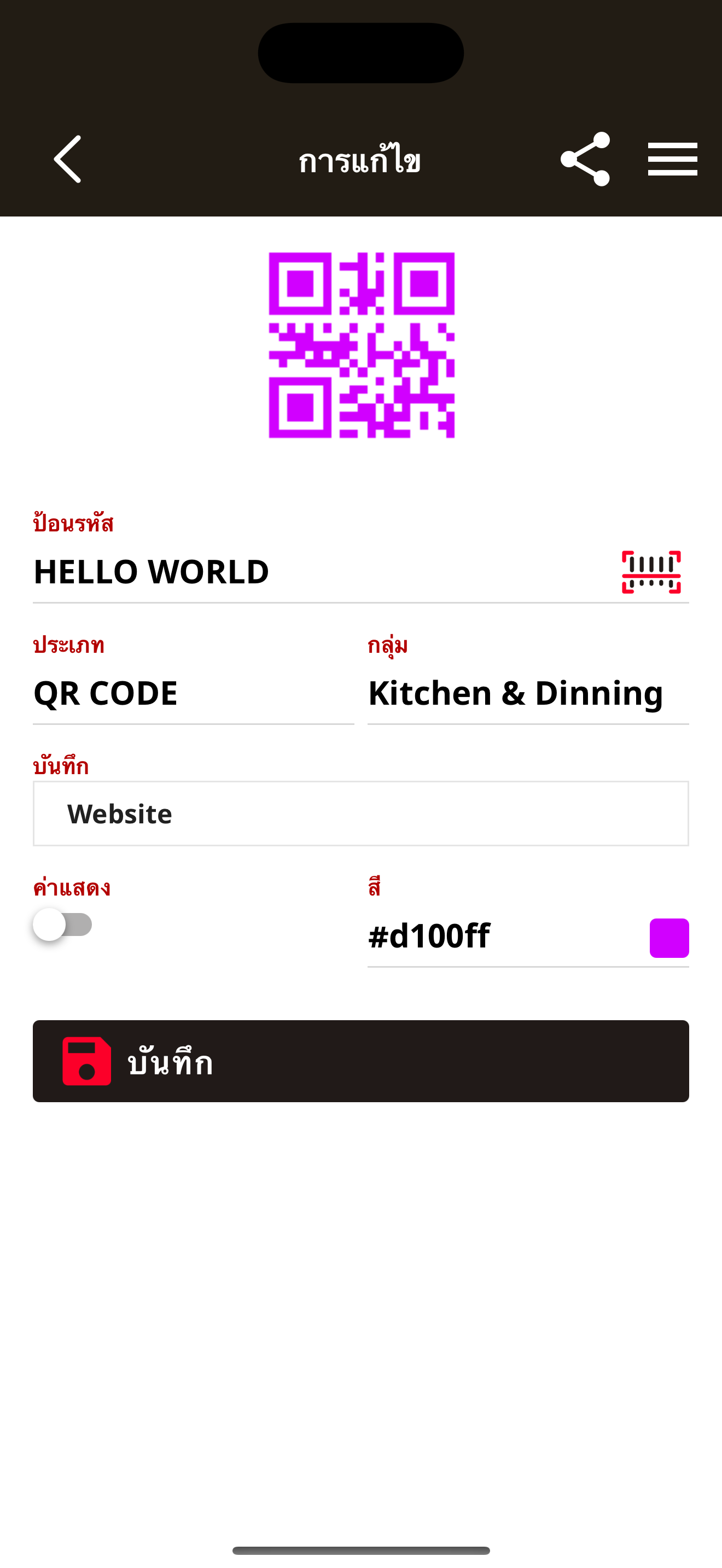This screenshot has height=1568, width=722.
Task: Open the purple color swatch picker
Action: click(668, 938)
